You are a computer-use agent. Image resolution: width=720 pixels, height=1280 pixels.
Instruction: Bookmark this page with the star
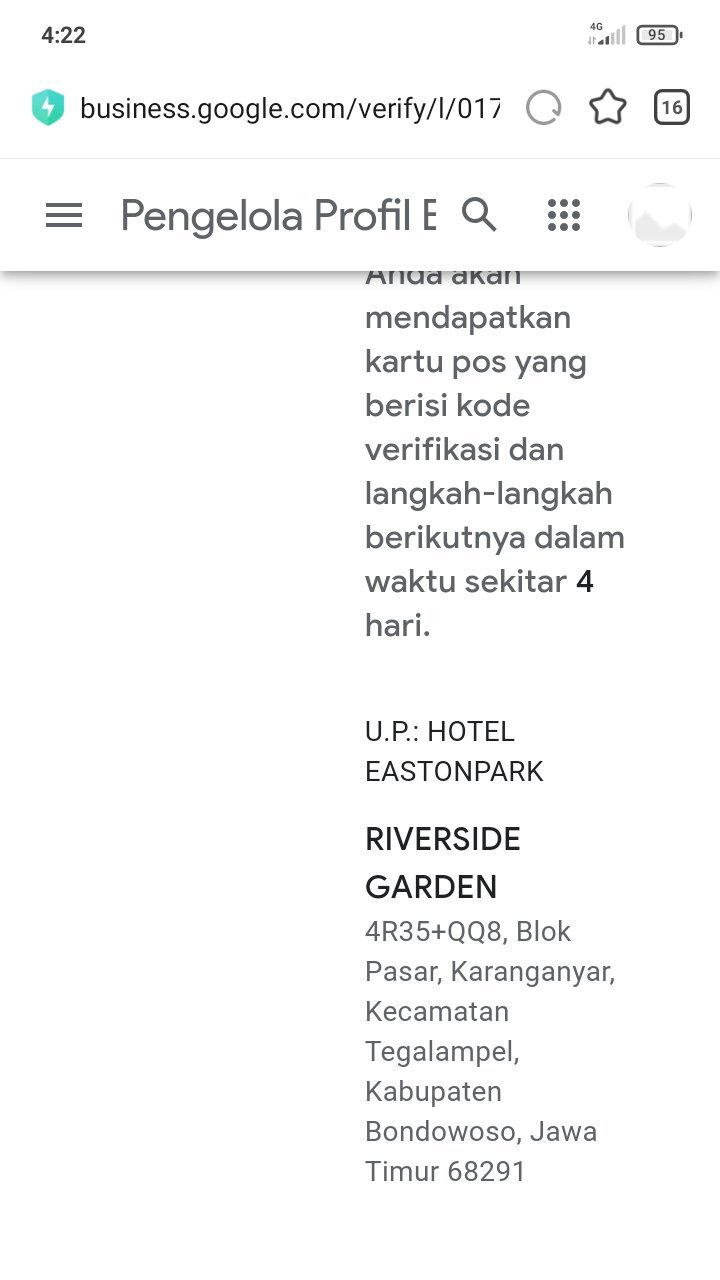[608, 108]
